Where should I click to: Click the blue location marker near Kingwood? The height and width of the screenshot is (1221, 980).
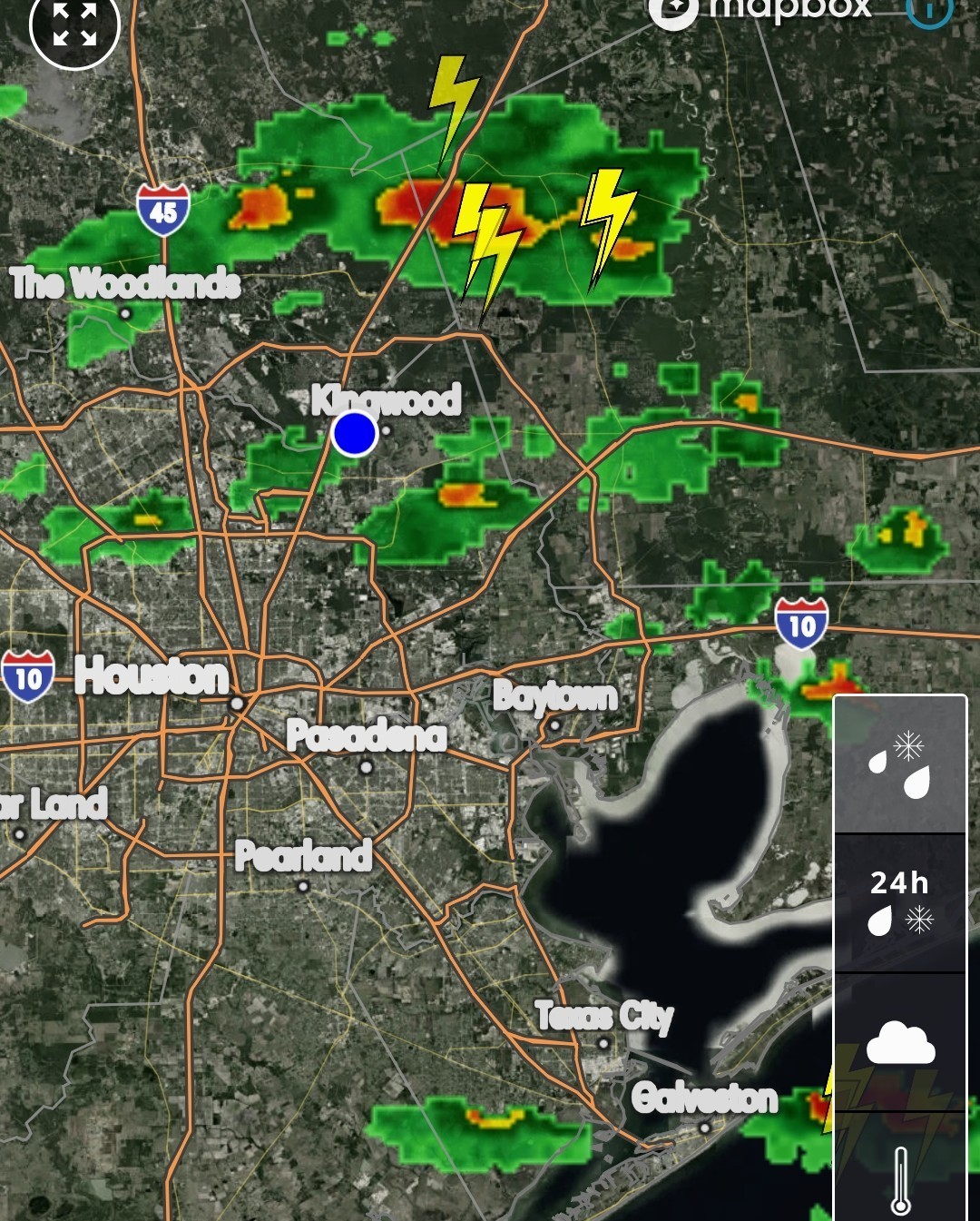point(354,434)
